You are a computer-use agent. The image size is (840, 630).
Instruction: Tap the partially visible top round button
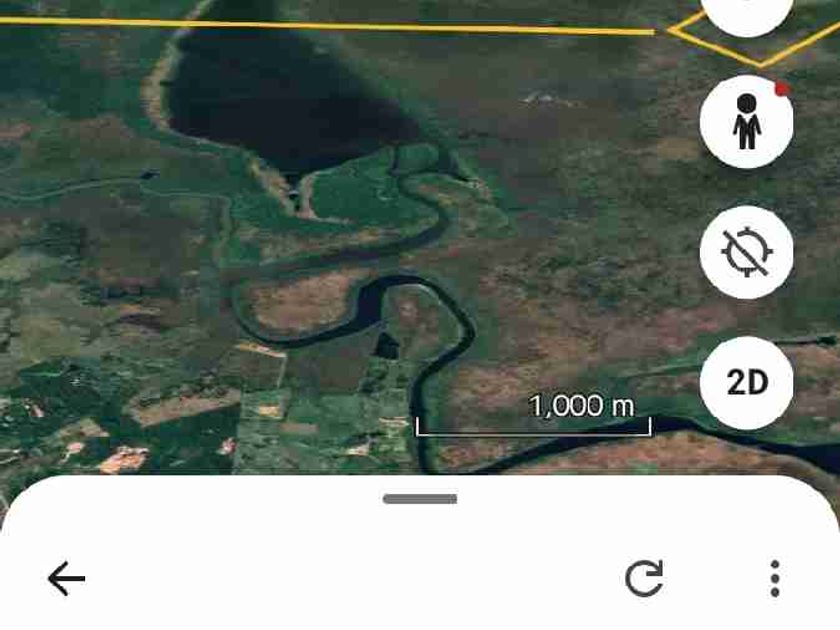pyautogui.click(x=746, y=16)
